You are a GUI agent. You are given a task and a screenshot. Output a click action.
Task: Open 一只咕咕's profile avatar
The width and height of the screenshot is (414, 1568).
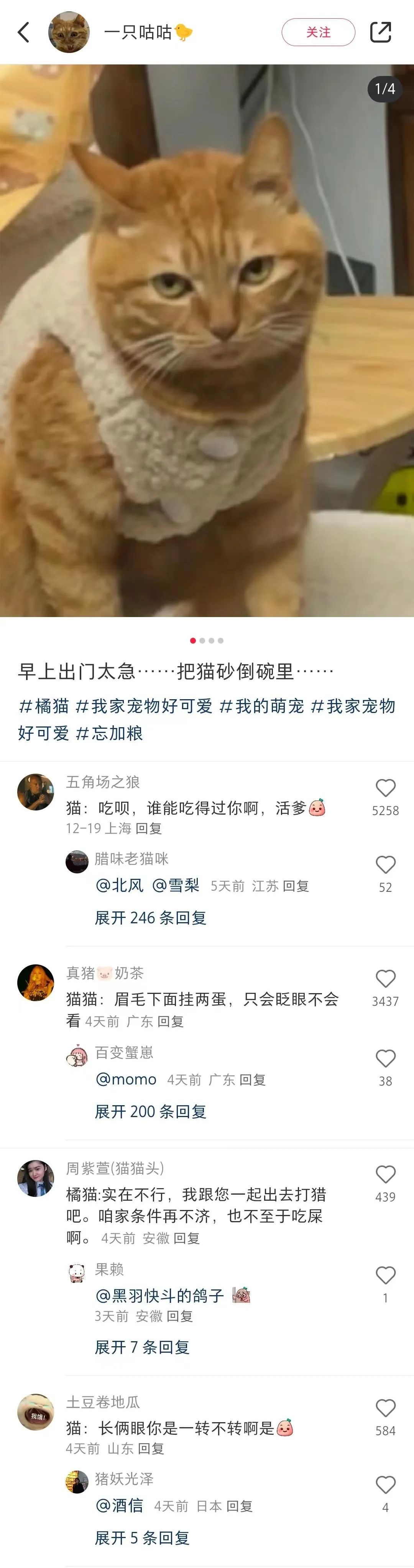69,32
